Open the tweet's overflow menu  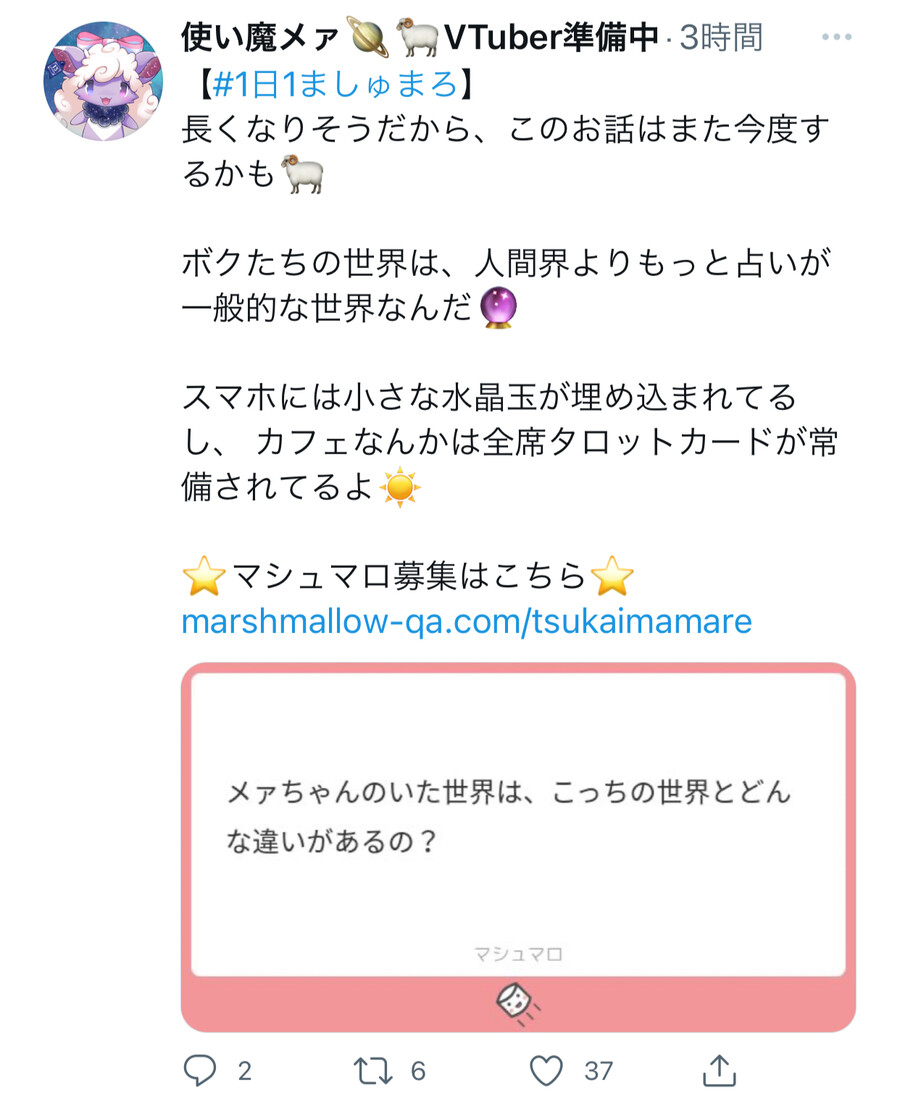(835, 38)
